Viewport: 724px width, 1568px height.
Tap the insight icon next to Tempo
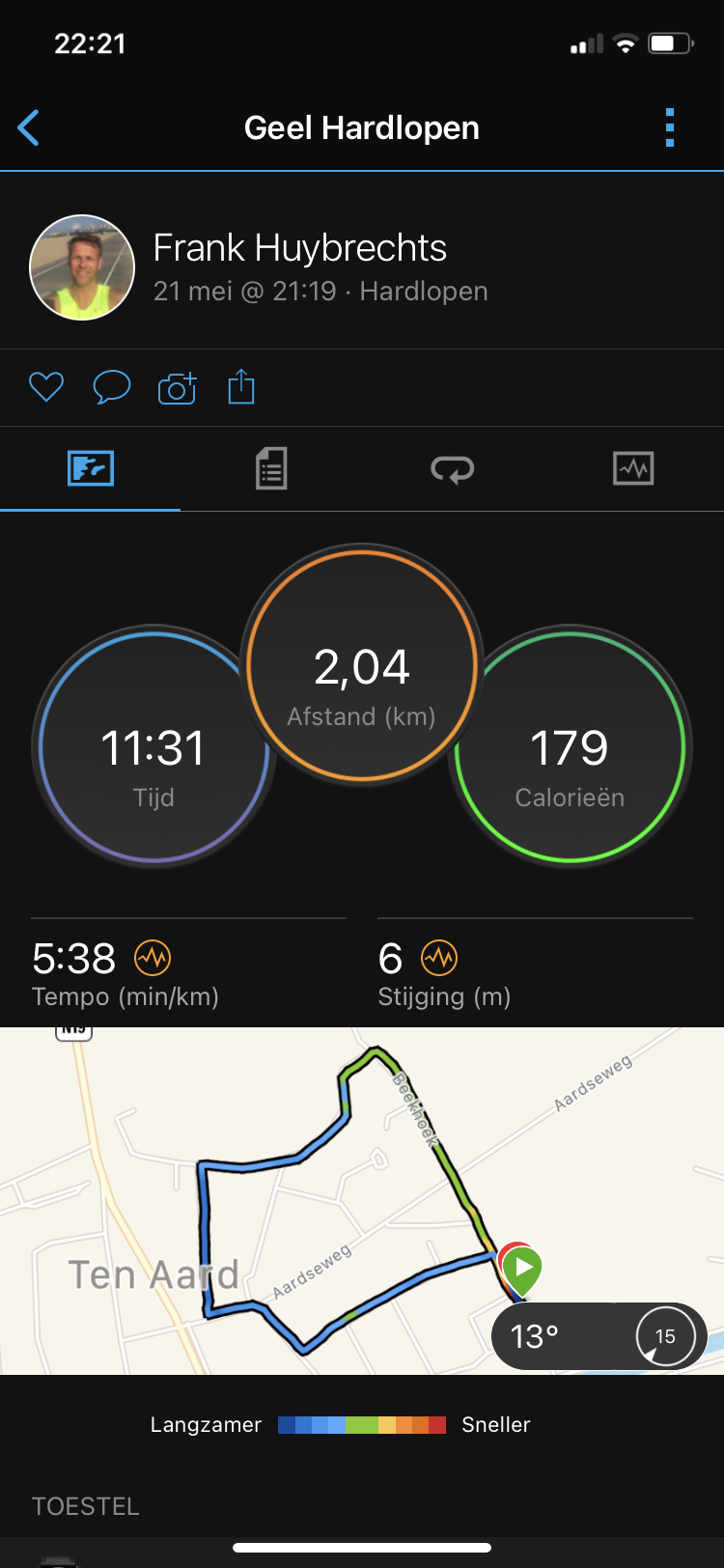(153, 959)
